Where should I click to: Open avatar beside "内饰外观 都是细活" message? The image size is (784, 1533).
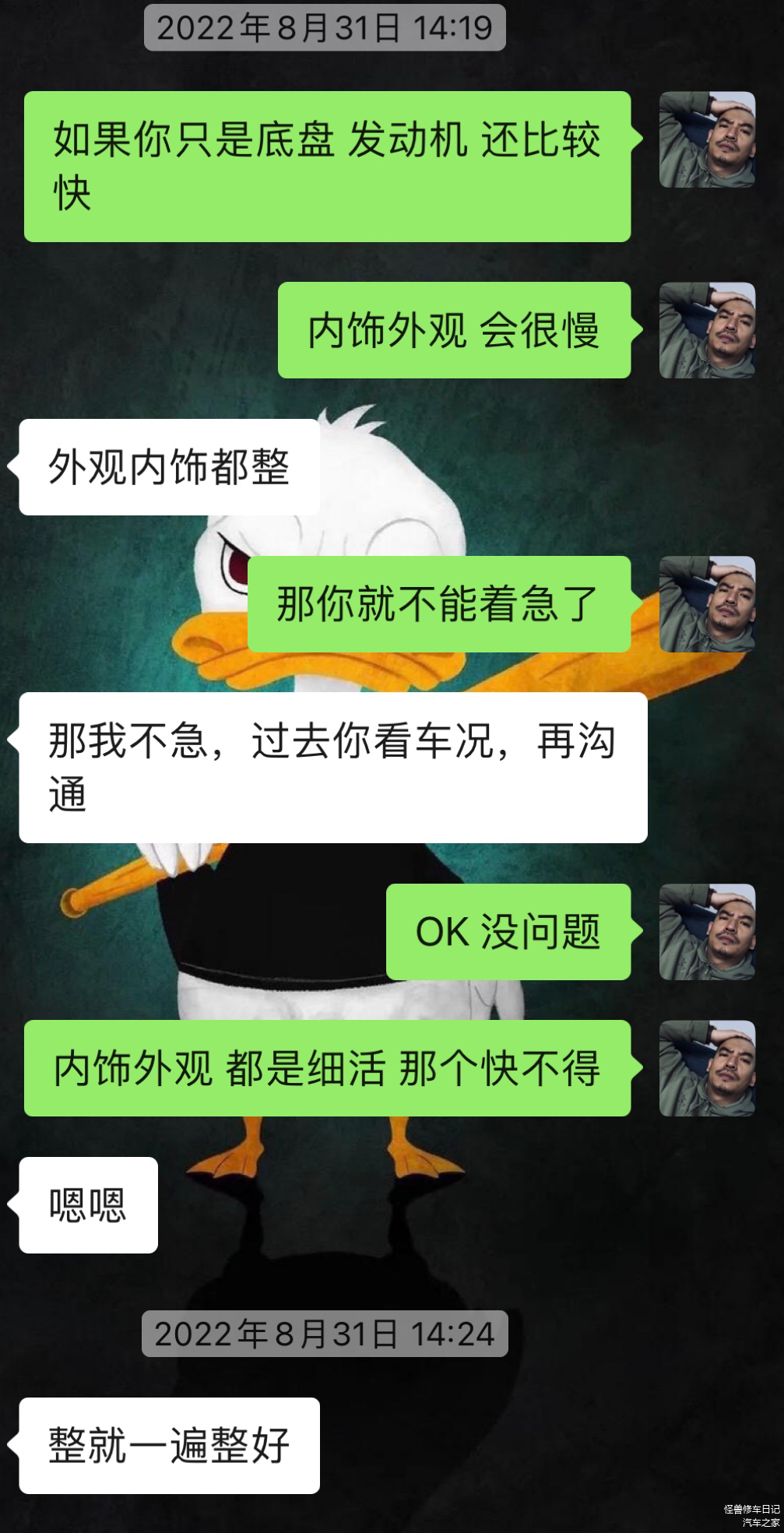click(707, 1068)
